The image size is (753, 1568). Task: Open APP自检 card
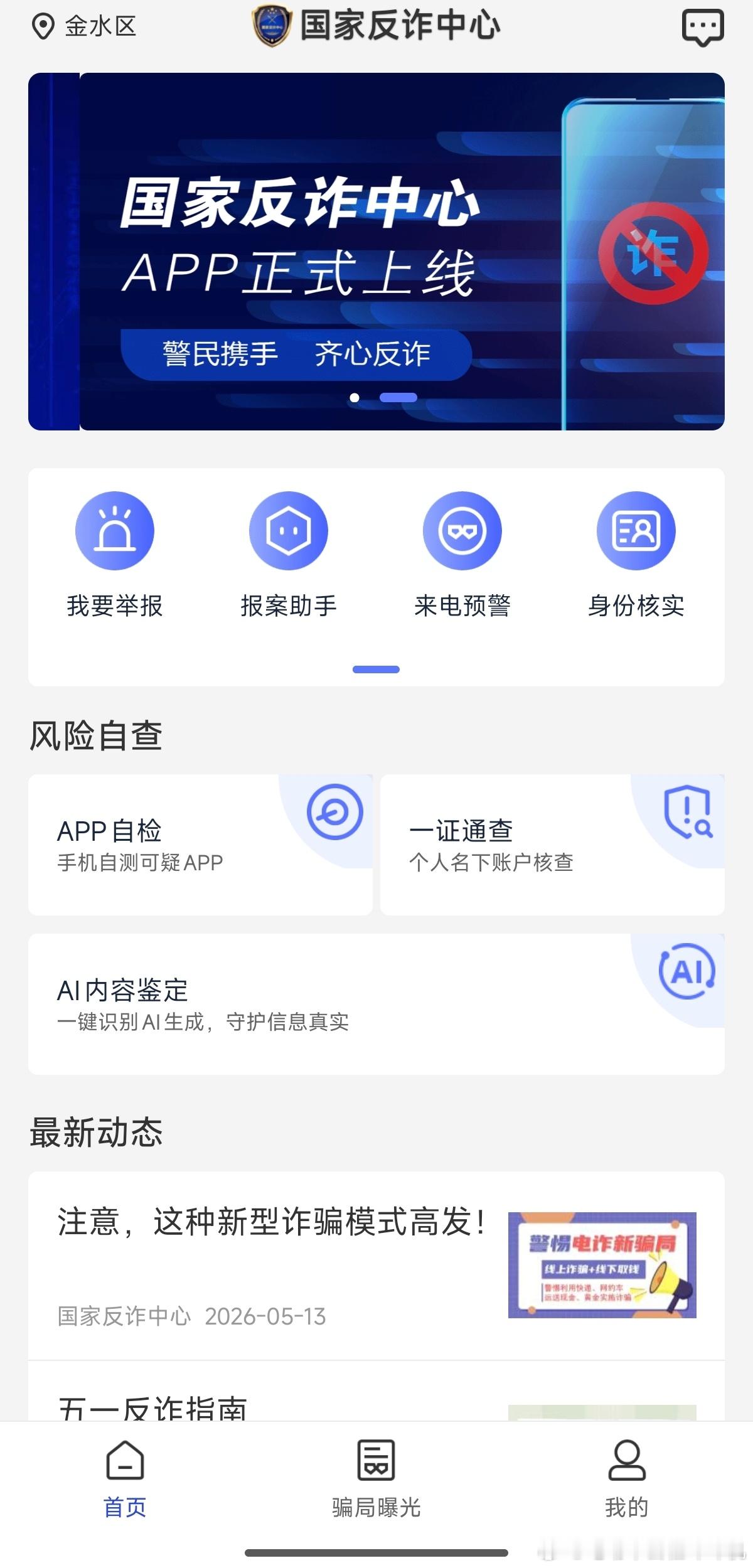click(x=200, y=845)
